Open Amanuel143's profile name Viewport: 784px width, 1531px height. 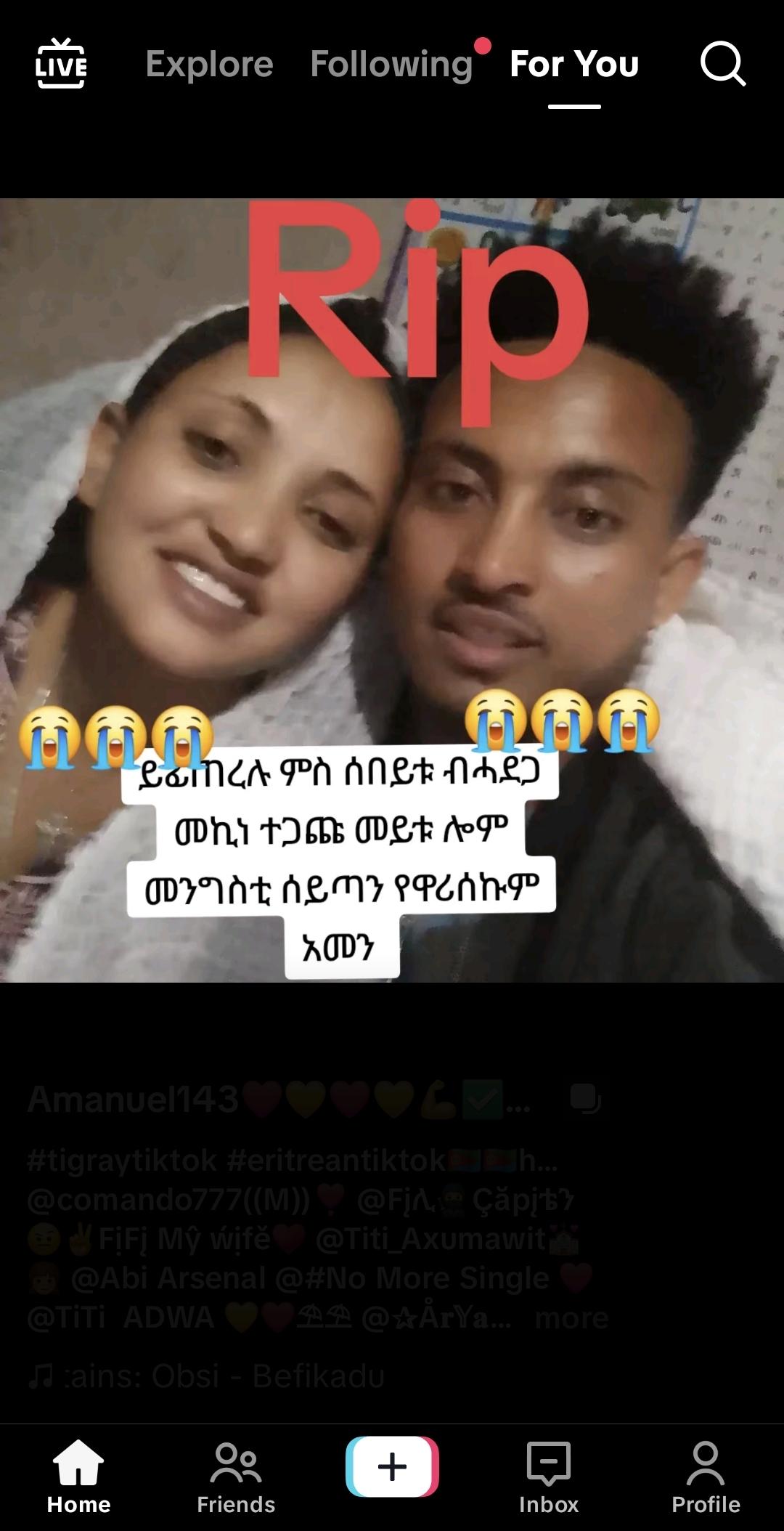click(133, 1100)
